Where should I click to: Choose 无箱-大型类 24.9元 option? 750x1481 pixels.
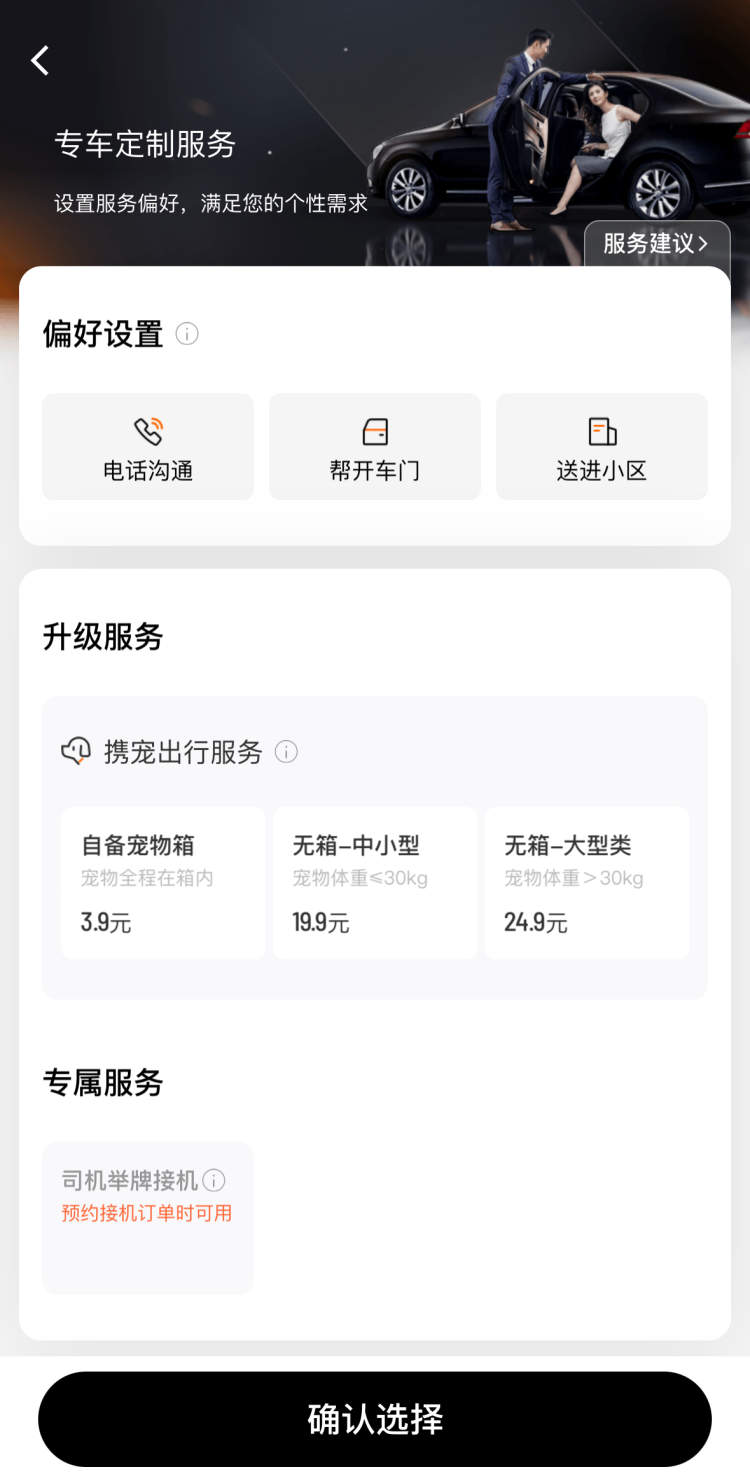pyautogui.click(x=587, y=883)
